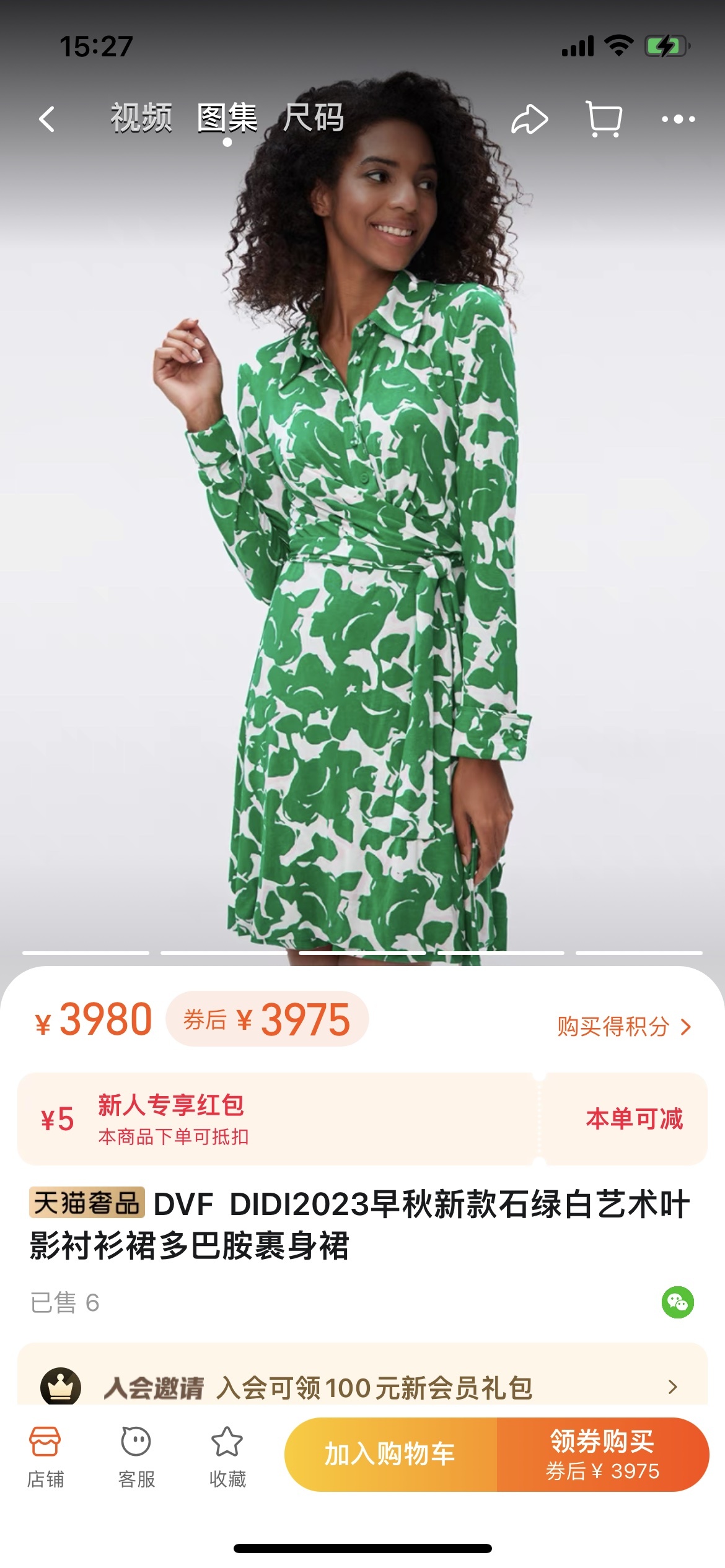The height and width of the screenshot is (1568, 725).
Task: Go back to the previous page
Action: (x=47, y=119)
